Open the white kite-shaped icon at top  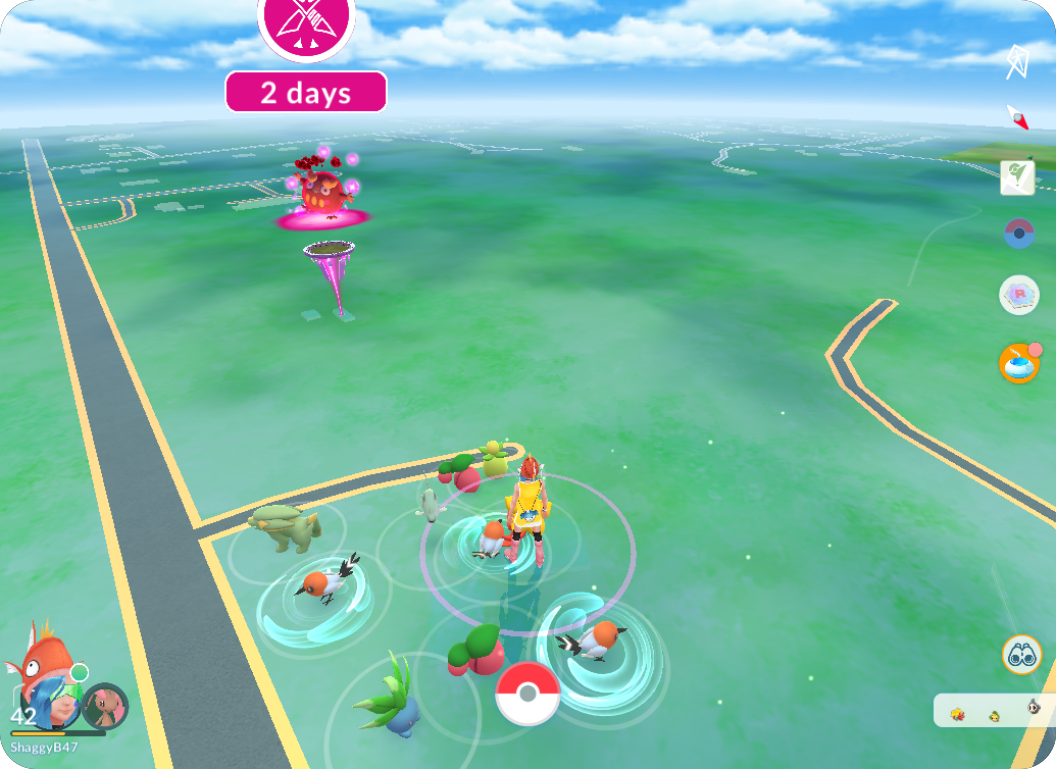(1018, 62)
